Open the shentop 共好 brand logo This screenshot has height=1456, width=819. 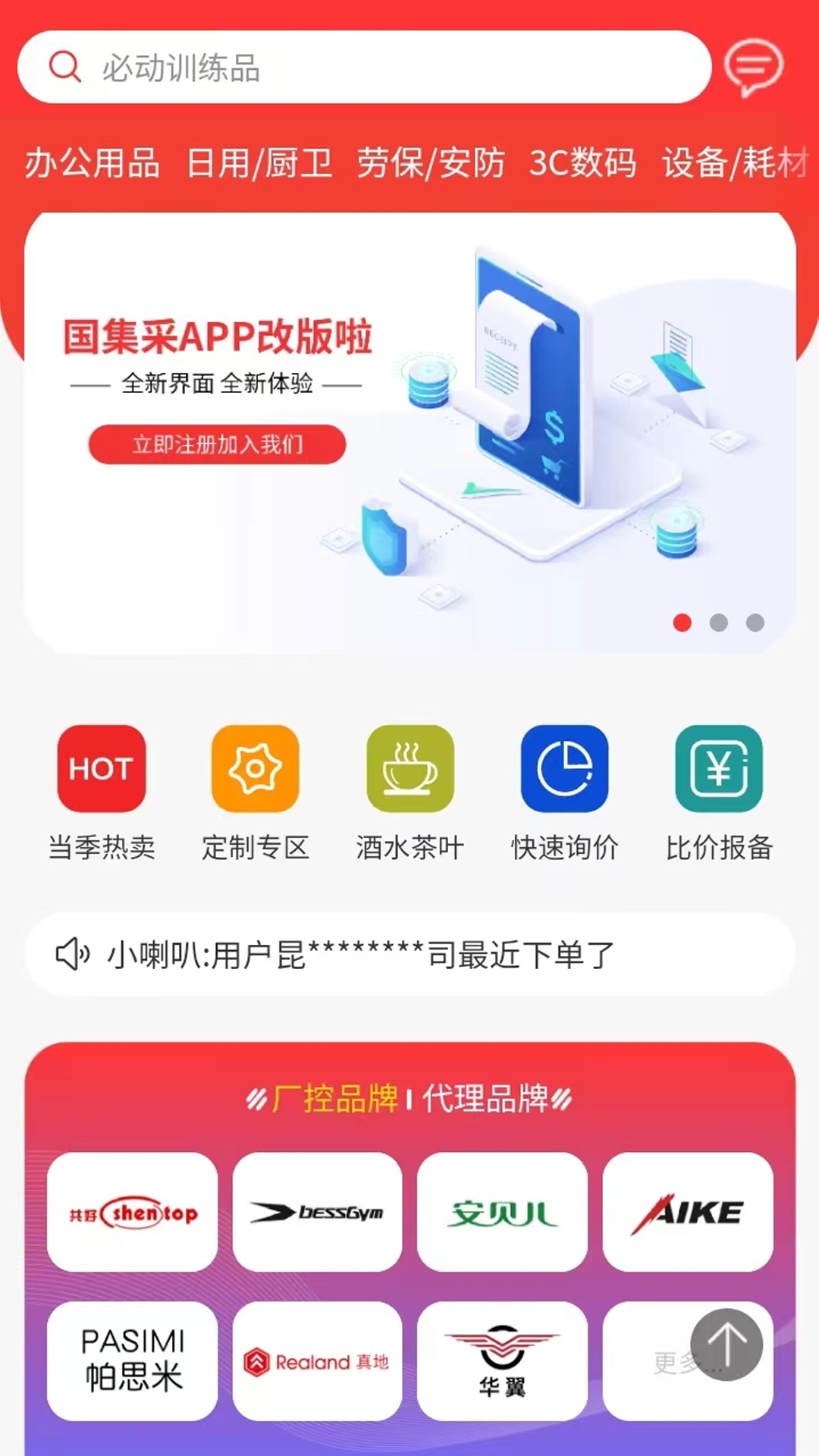click(131, 1210)
